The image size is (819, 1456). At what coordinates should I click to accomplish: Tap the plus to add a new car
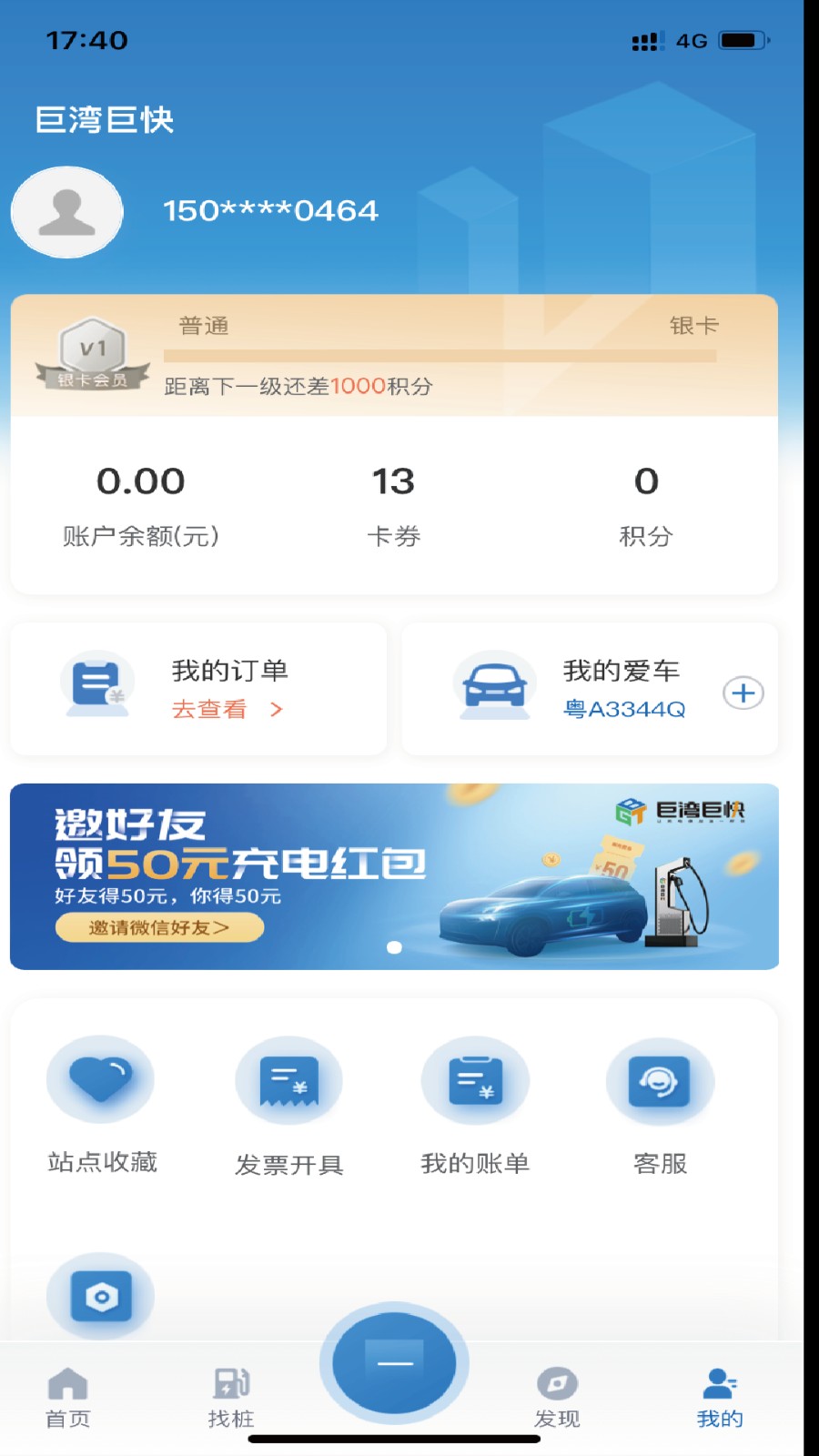coord(743,692)
